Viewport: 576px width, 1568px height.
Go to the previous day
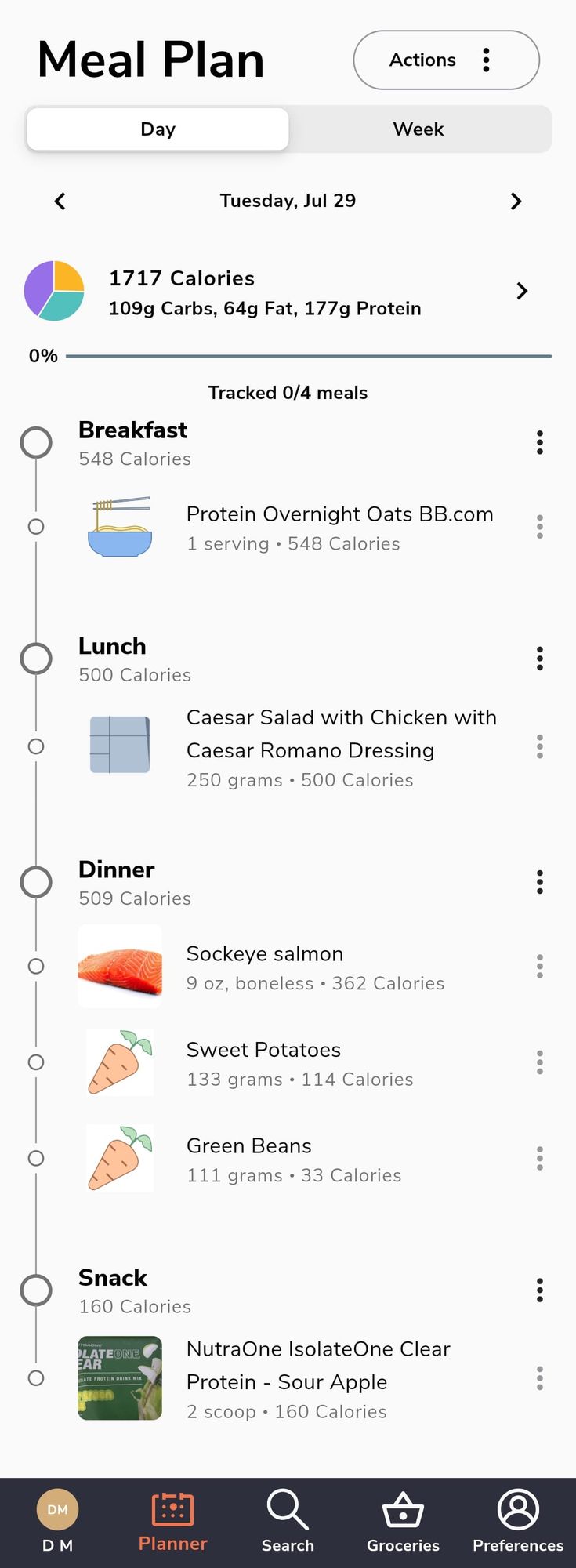[60, 201]
